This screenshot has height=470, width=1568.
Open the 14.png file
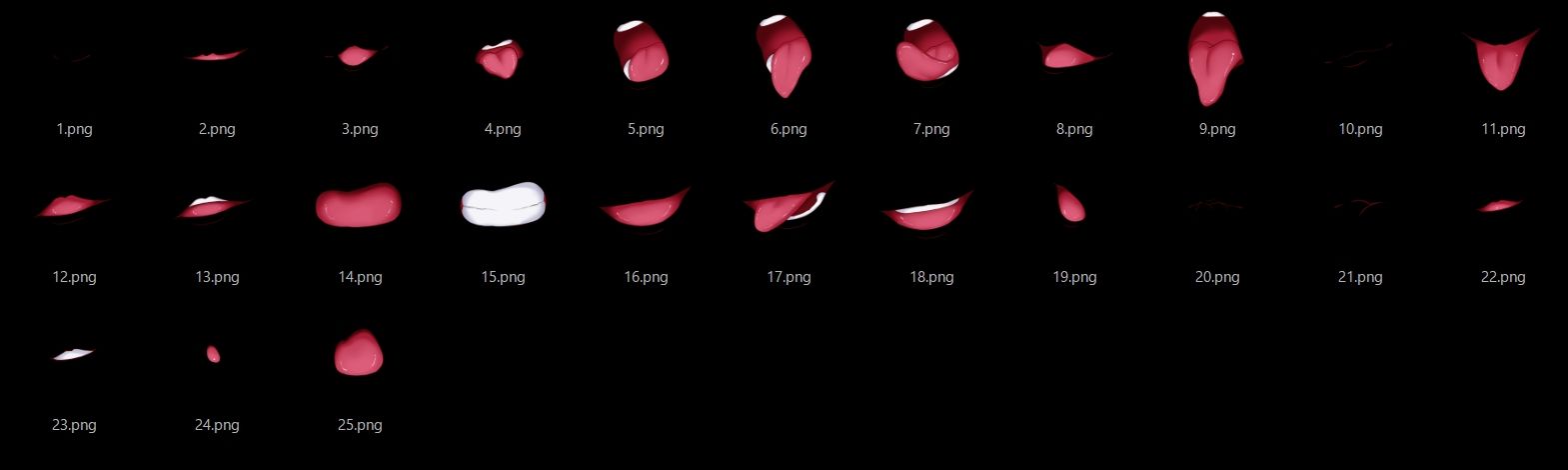tap(358, 205)
